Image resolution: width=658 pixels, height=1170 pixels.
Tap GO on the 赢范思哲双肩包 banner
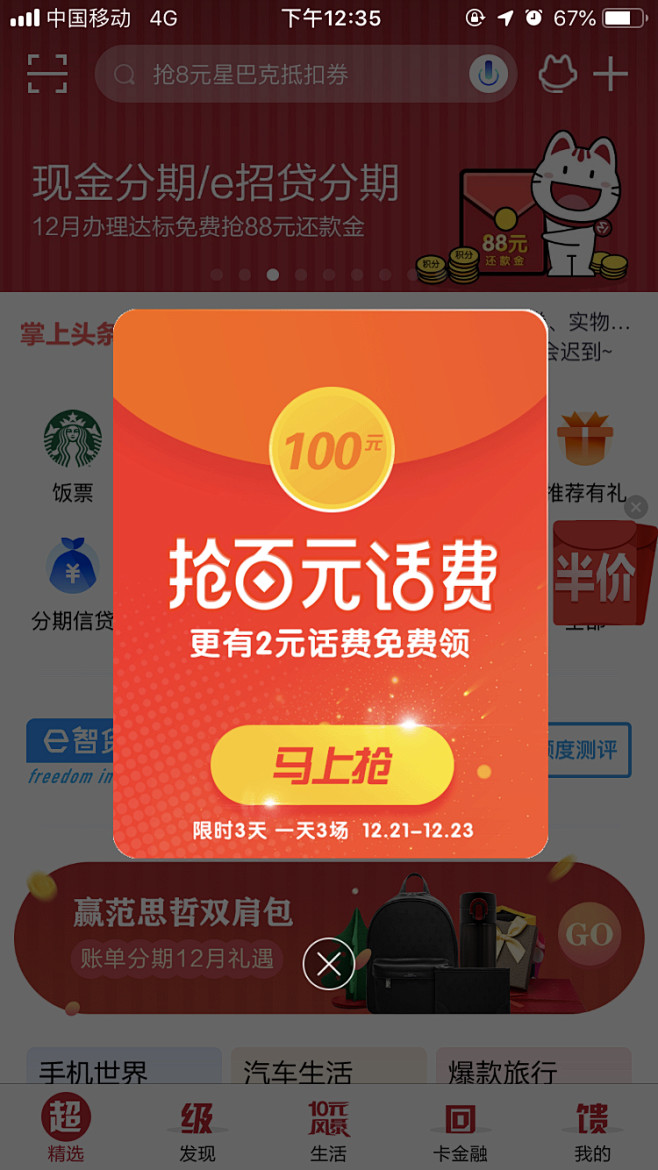590,933
